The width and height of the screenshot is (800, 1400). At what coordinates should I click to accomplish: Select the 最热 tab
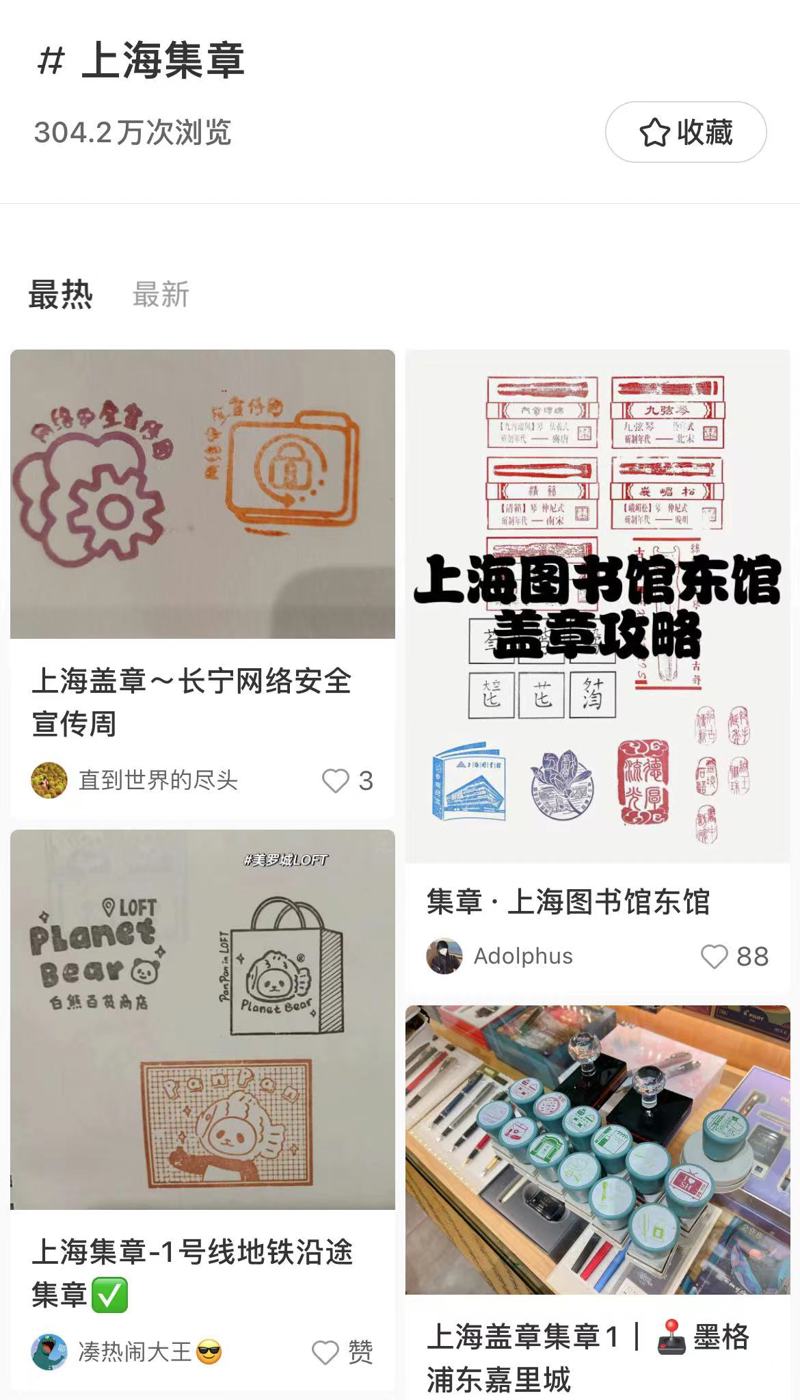tap(60, 295)
